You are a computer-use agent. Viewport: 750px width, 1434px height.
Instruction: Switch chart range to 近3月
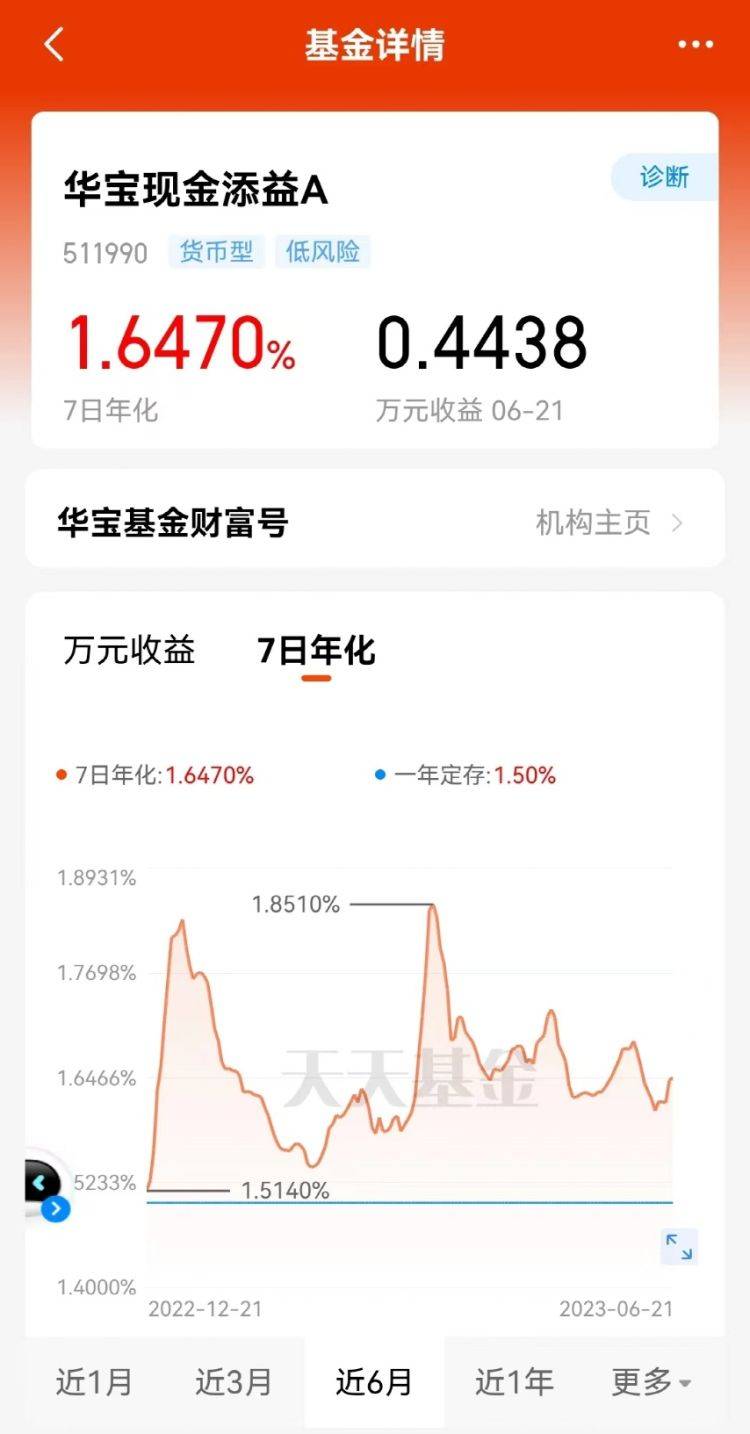click(234, 1382)
